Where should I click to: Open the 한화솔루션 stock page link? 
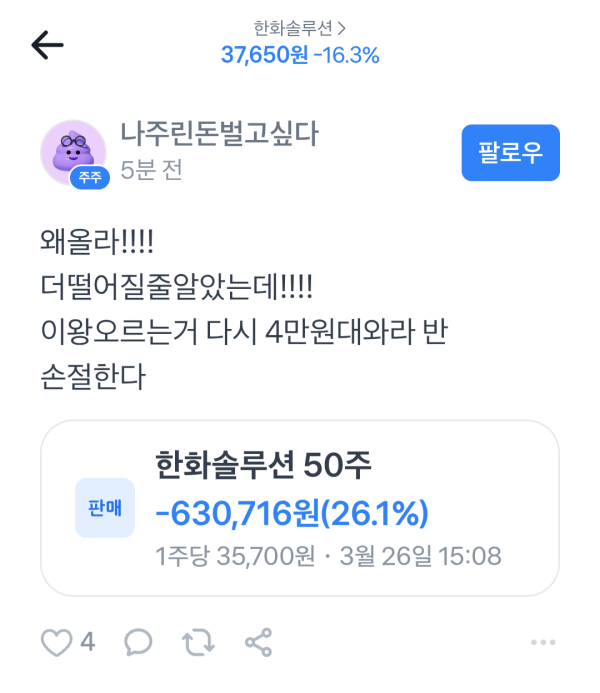300,28
